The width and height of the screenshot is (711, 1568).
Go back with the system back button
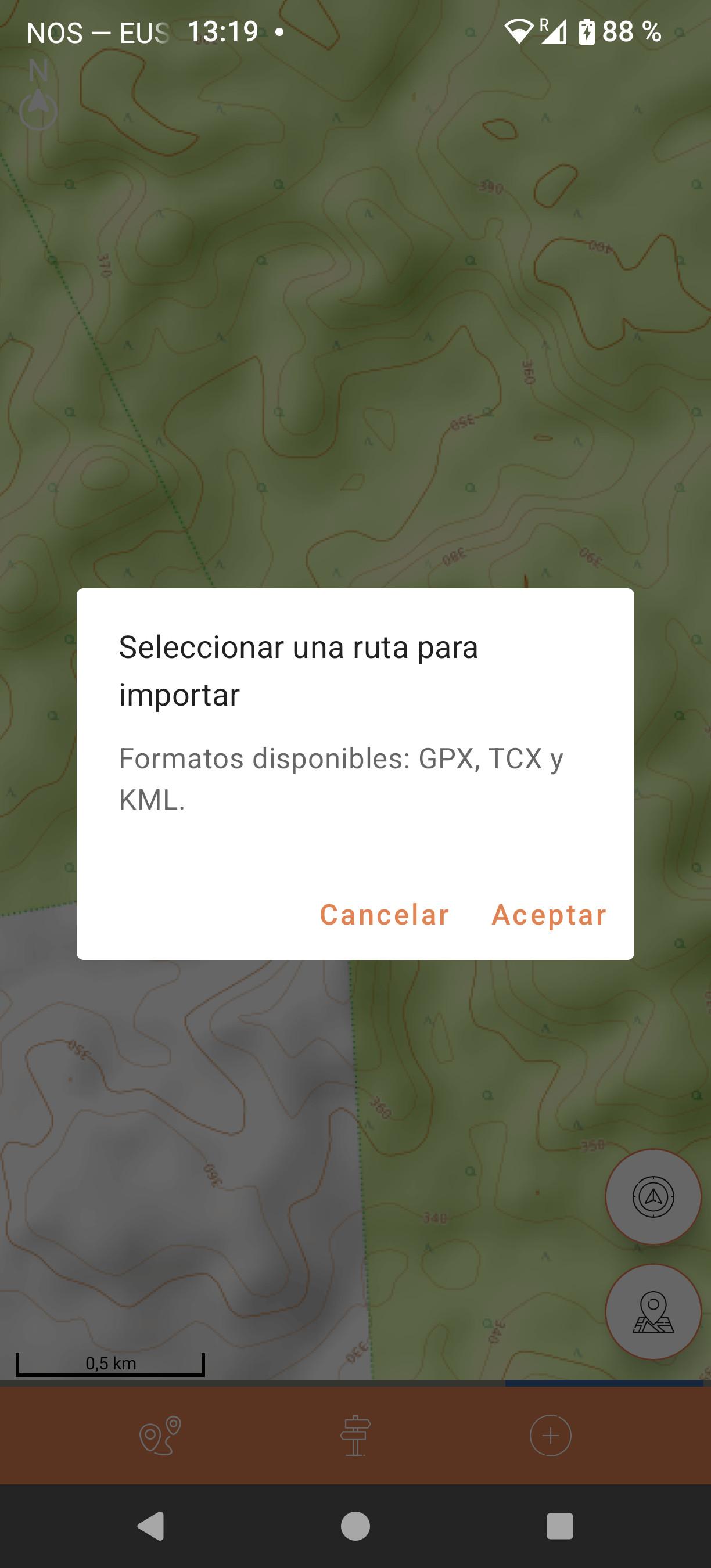150,1526
